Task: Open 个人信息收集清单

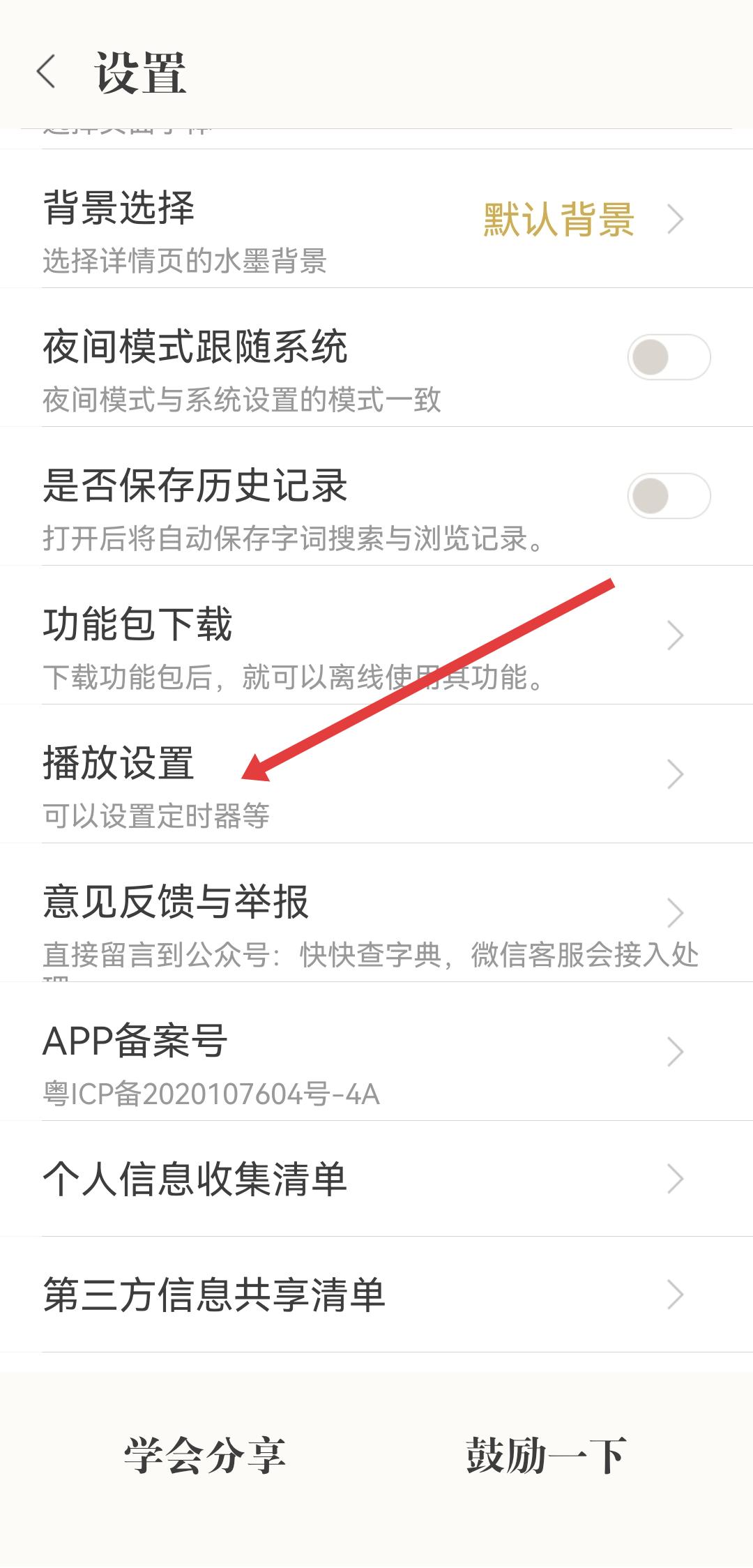Action: click(x=376, y=1179)
